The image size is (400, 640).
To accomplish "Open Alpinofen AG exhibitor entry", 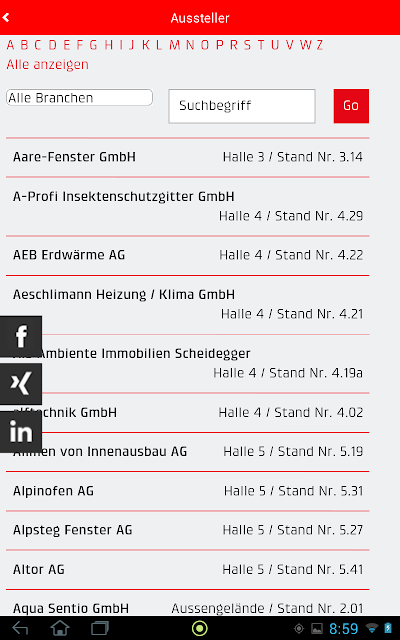I will pyautogui.click(x=188, y=491).
